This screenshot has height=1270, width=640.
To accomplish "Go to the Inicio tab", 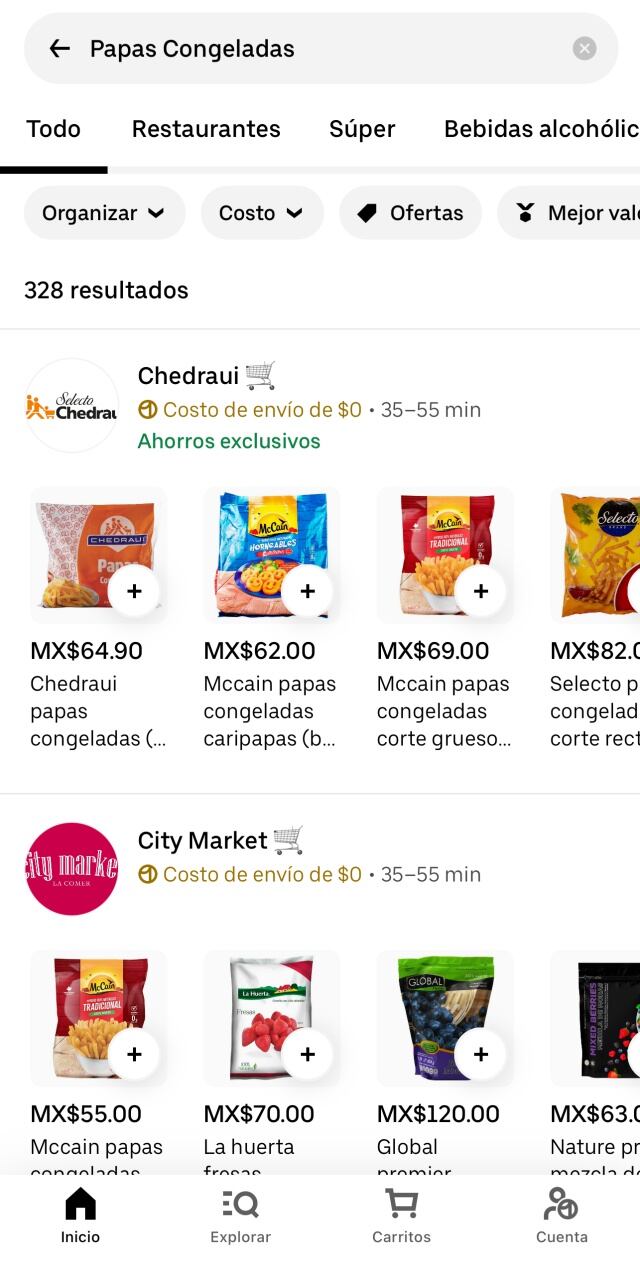I will [x=80, y=1215].
